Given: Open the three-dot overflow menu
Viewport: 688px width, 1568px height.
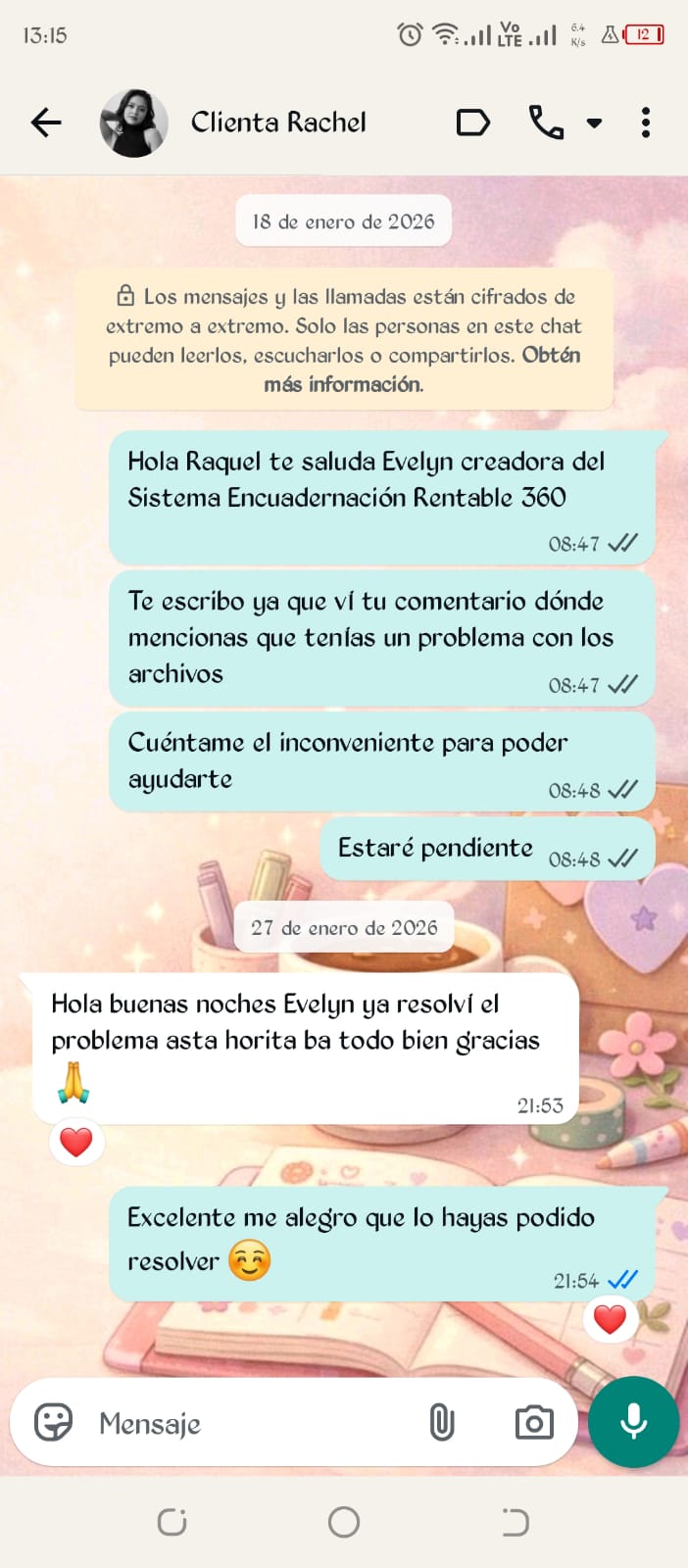Looking at the screenshot, I should pyautogui.click(x=645, y=122).
